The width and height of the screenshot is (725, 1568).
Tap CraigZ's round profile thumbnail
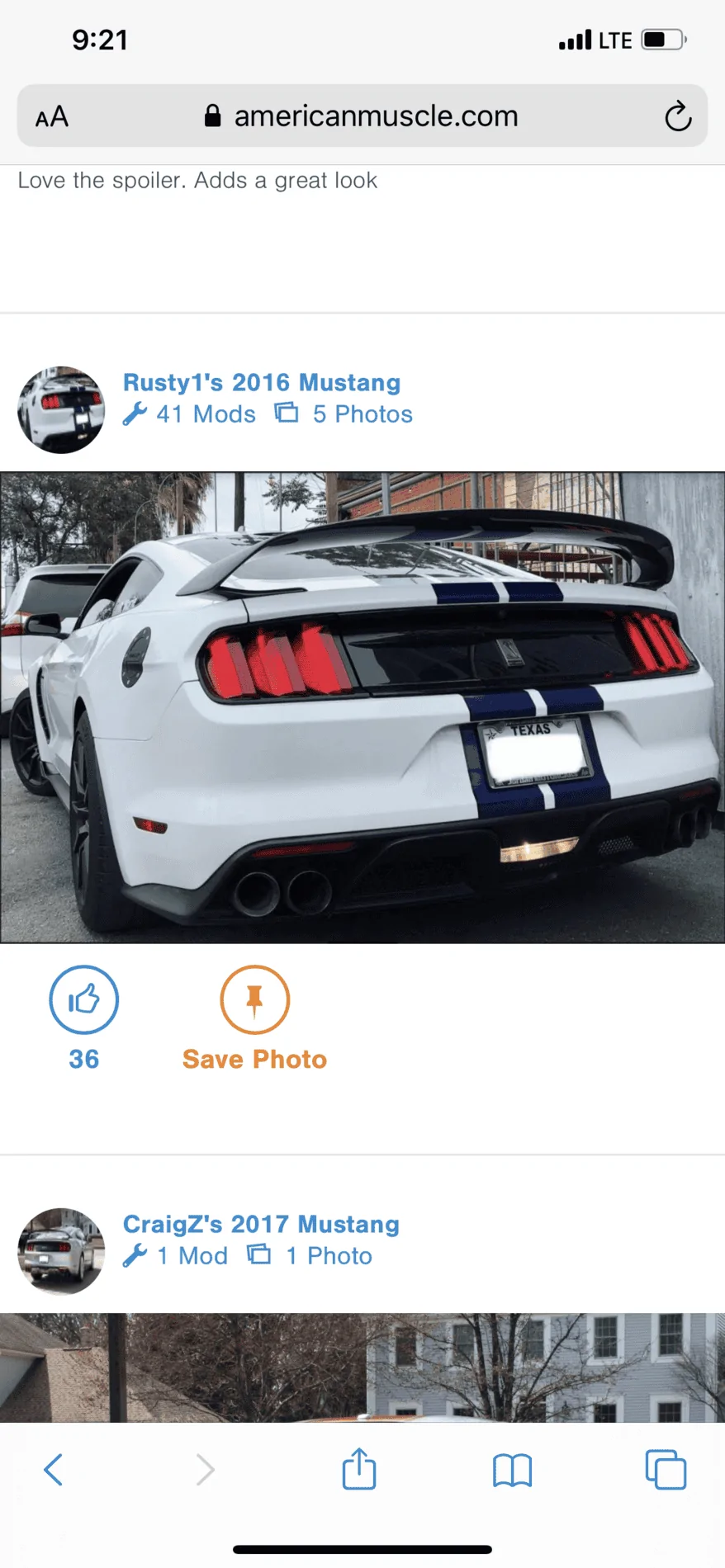click(x=61, y=1252)
